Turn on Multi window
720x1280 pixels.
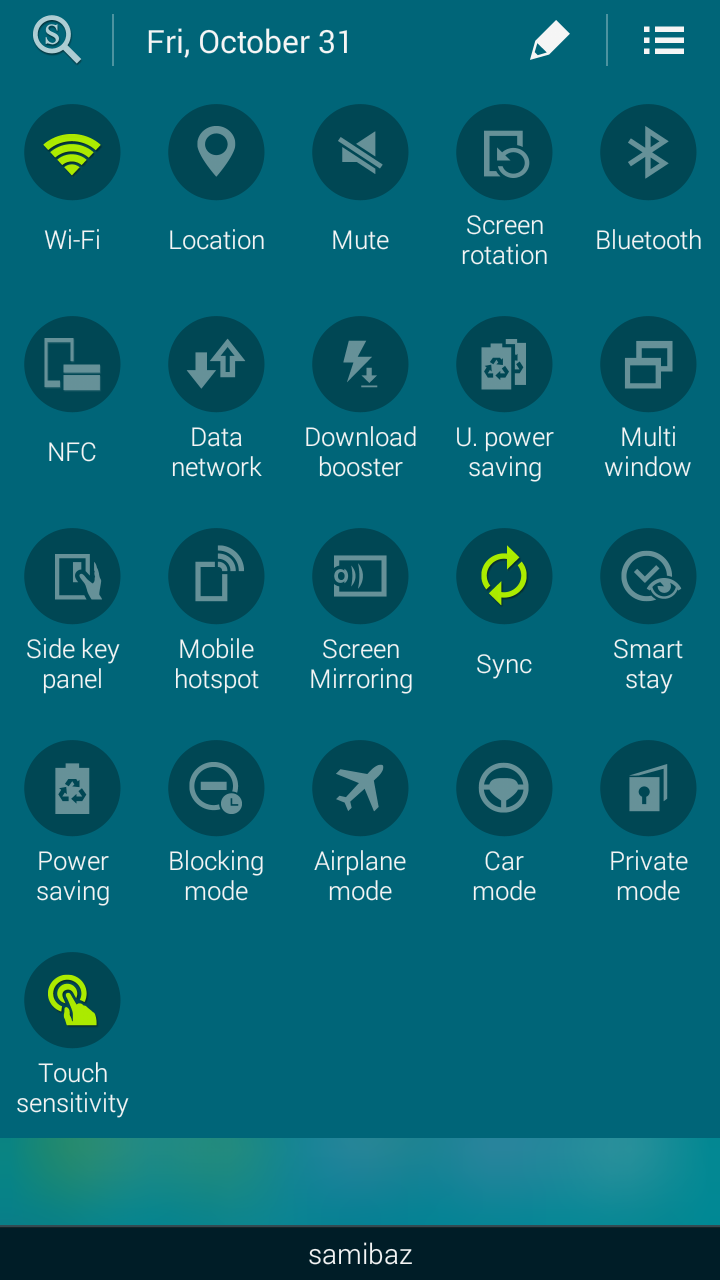click(x=648, y=365)
